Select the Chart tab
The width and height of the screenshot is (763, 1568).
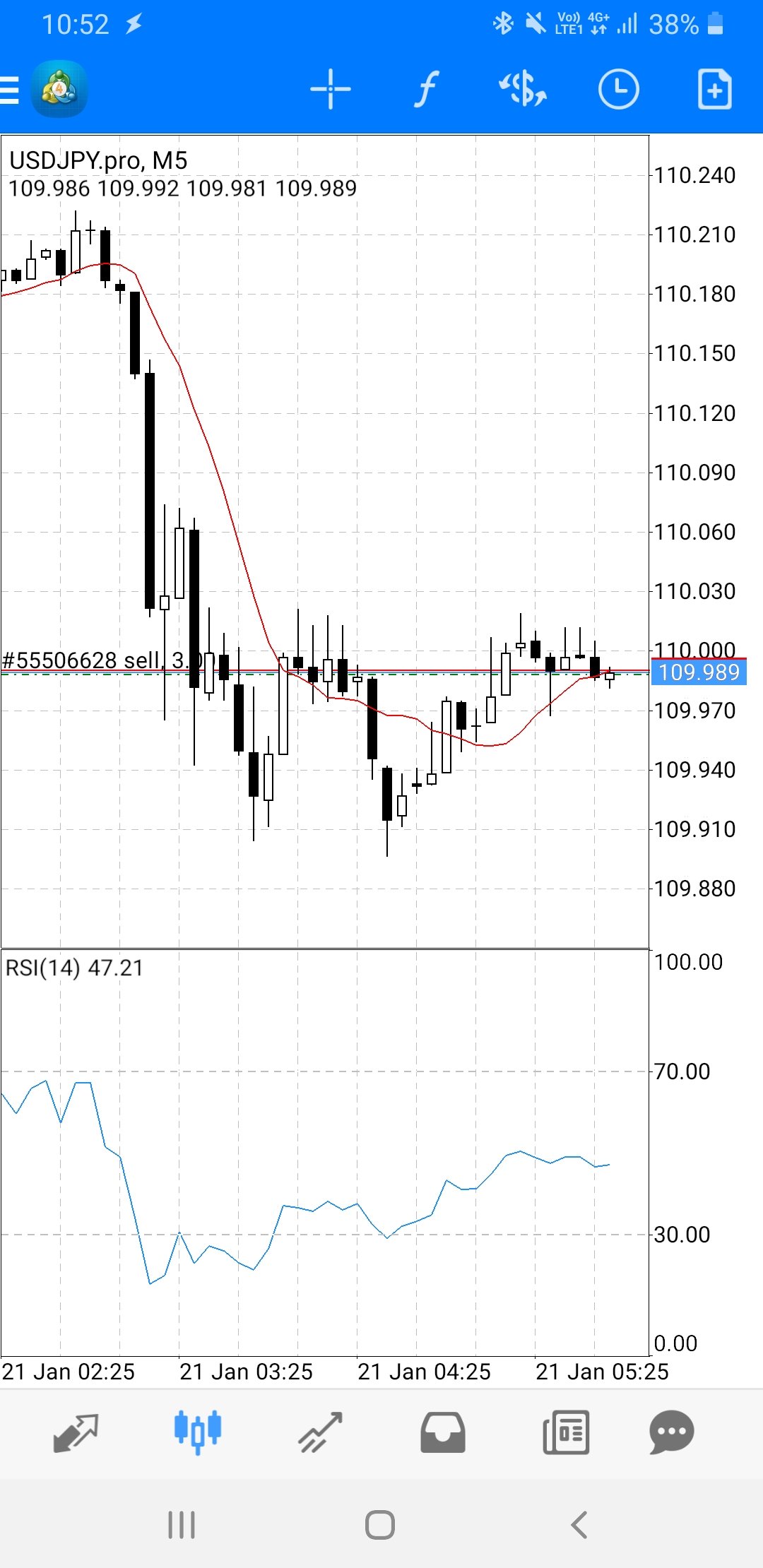pos(198,1432)
